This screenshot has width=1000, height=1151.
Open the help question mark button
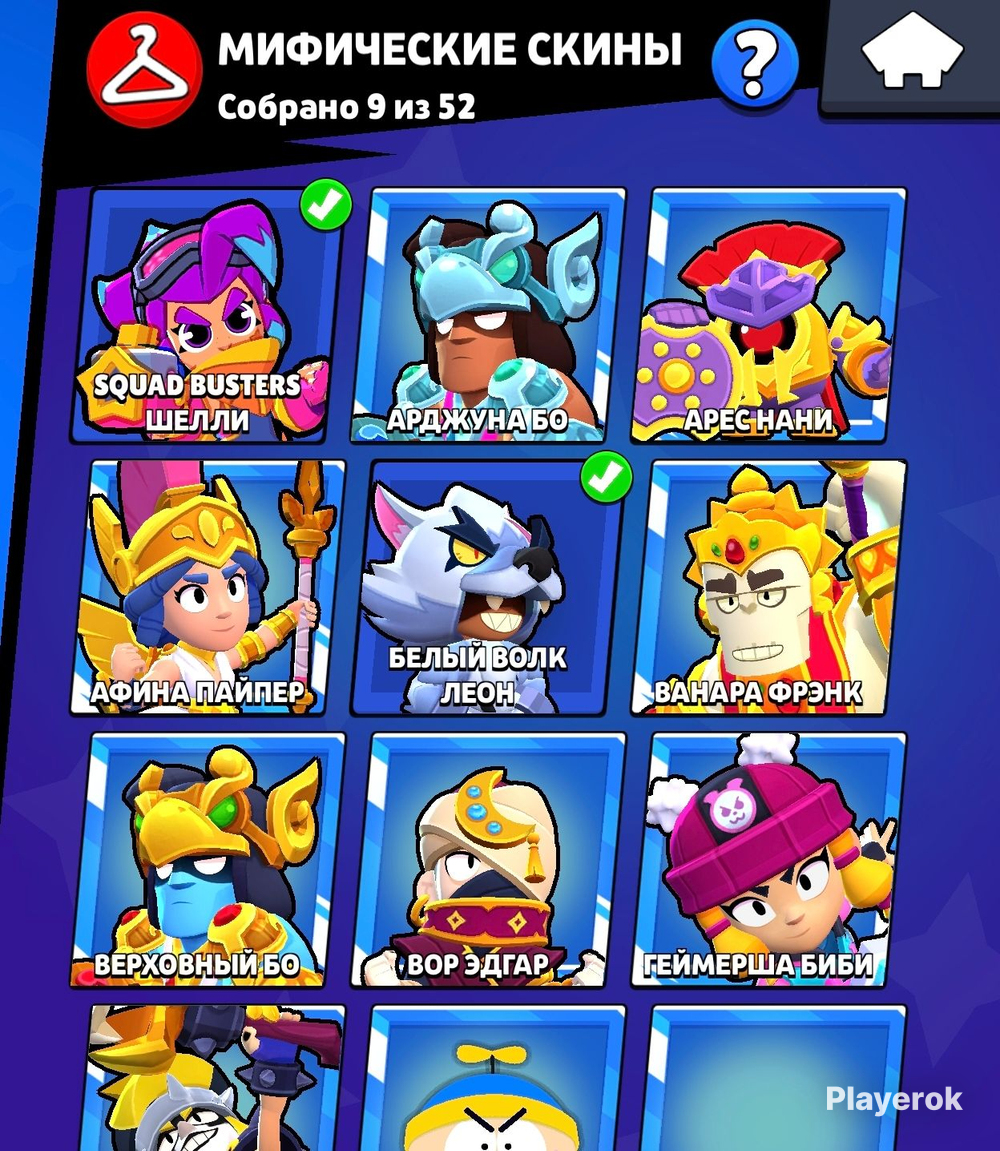755,65
